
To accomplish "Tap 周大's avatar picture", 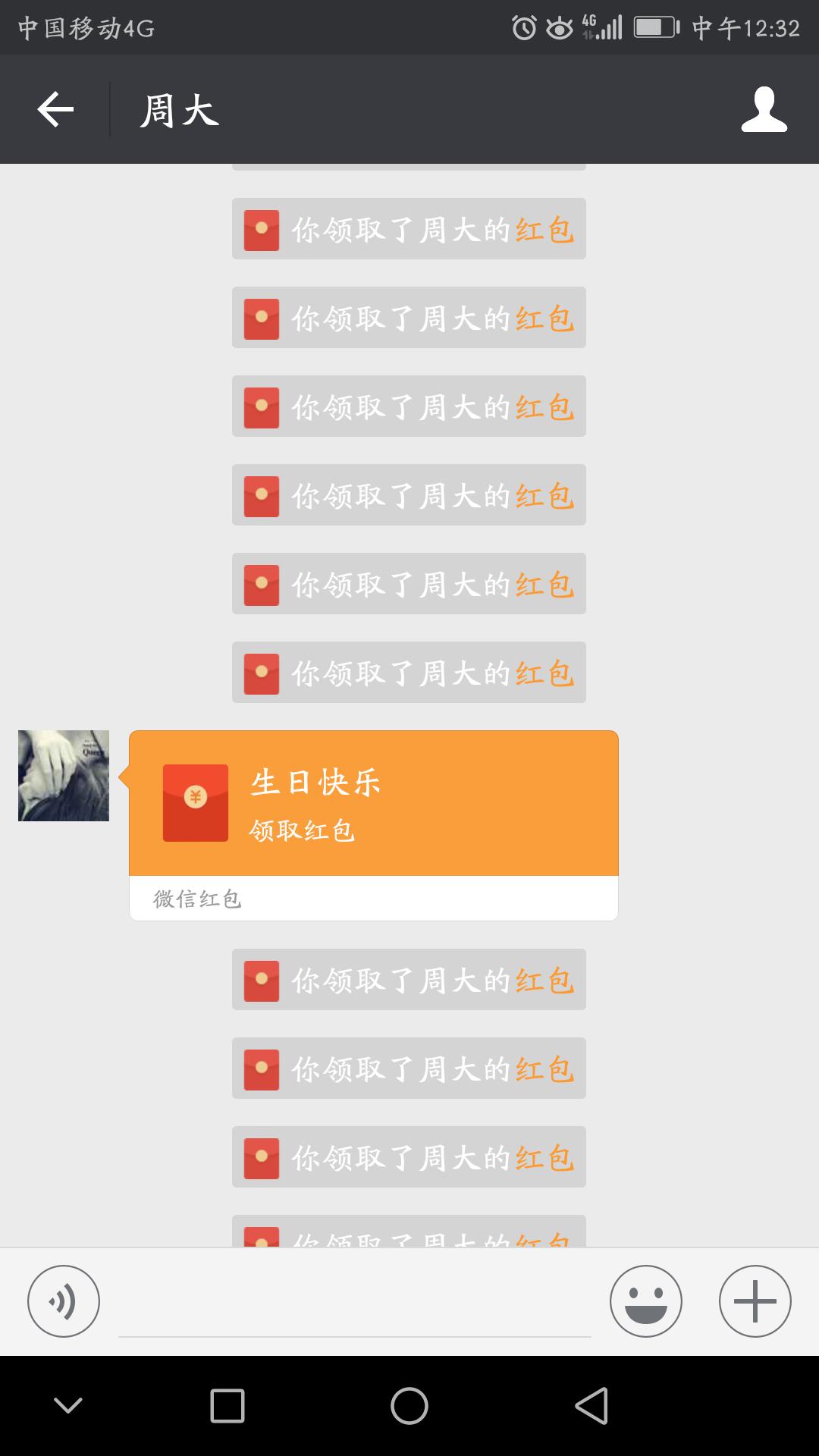I will tap(64, 776).
